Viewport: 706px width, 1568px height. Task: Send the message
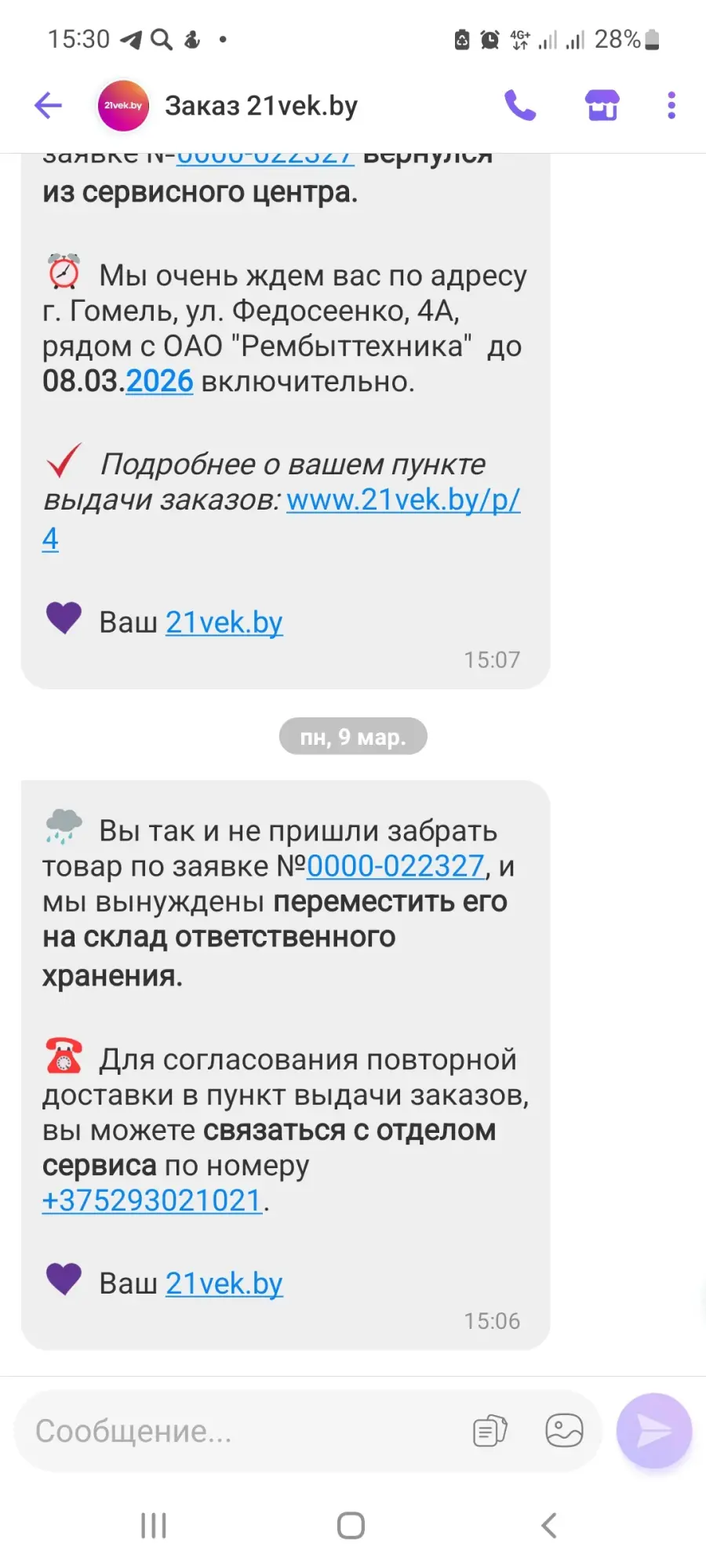[653, 1431]
